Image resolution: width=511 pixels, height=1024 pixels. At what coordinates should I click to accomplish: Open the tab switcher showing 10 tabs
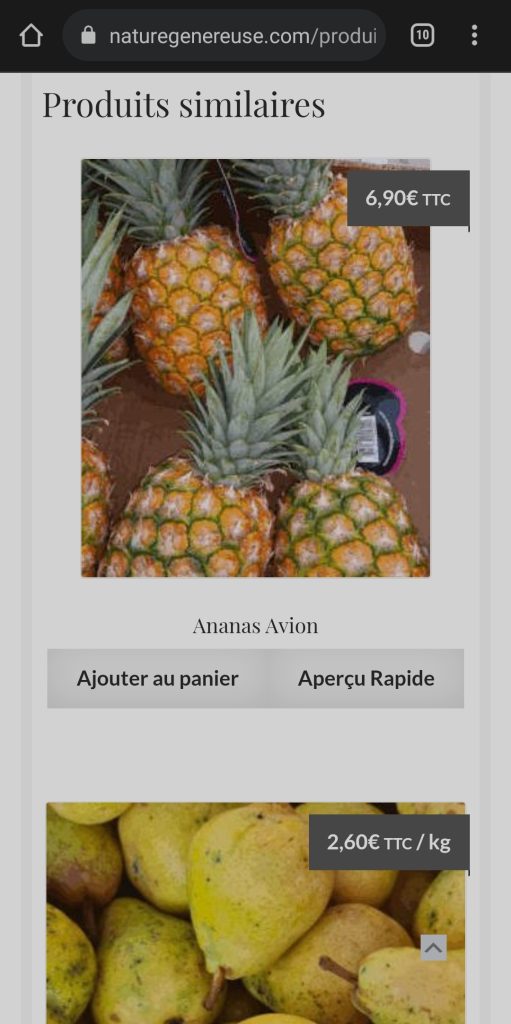422,35
